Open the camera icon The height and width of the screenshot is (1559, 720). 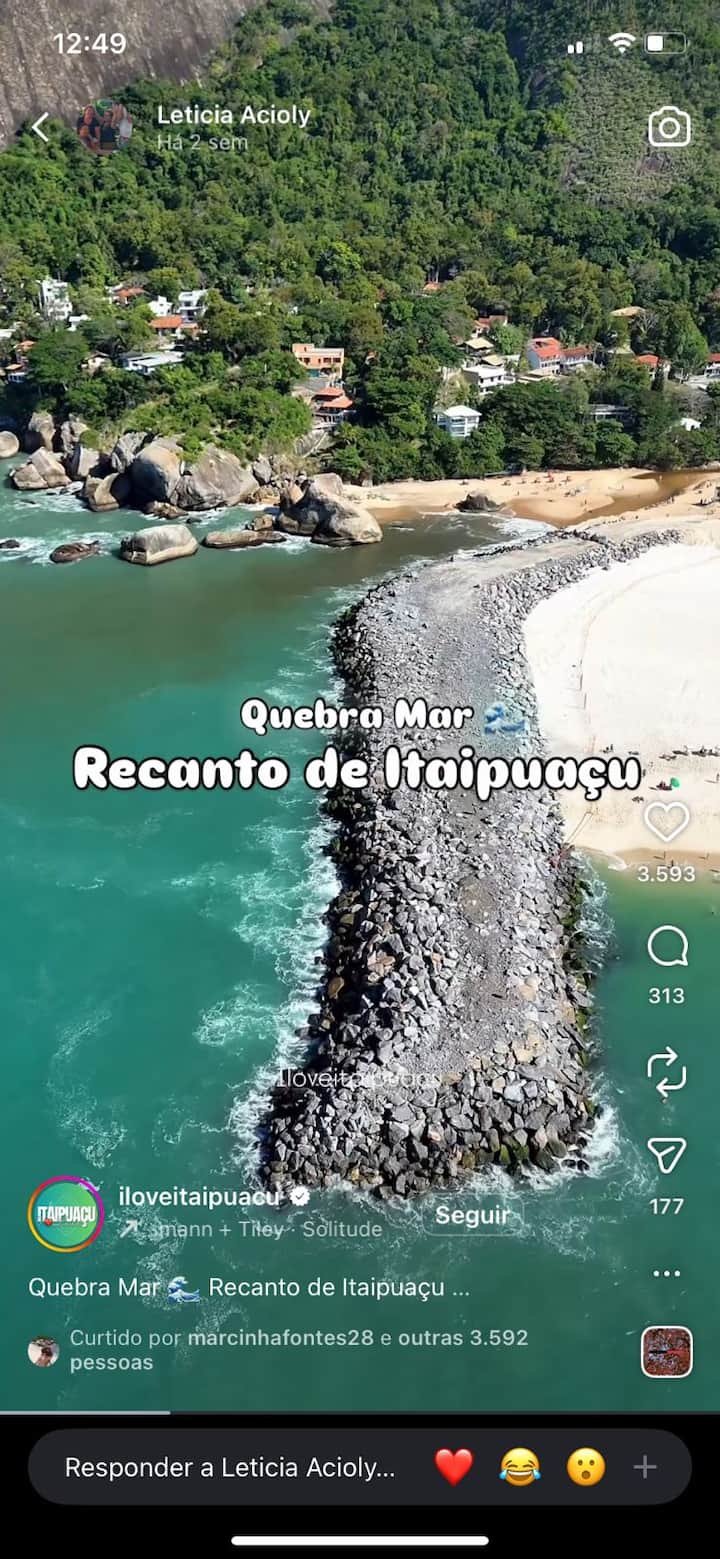[669, 128]
